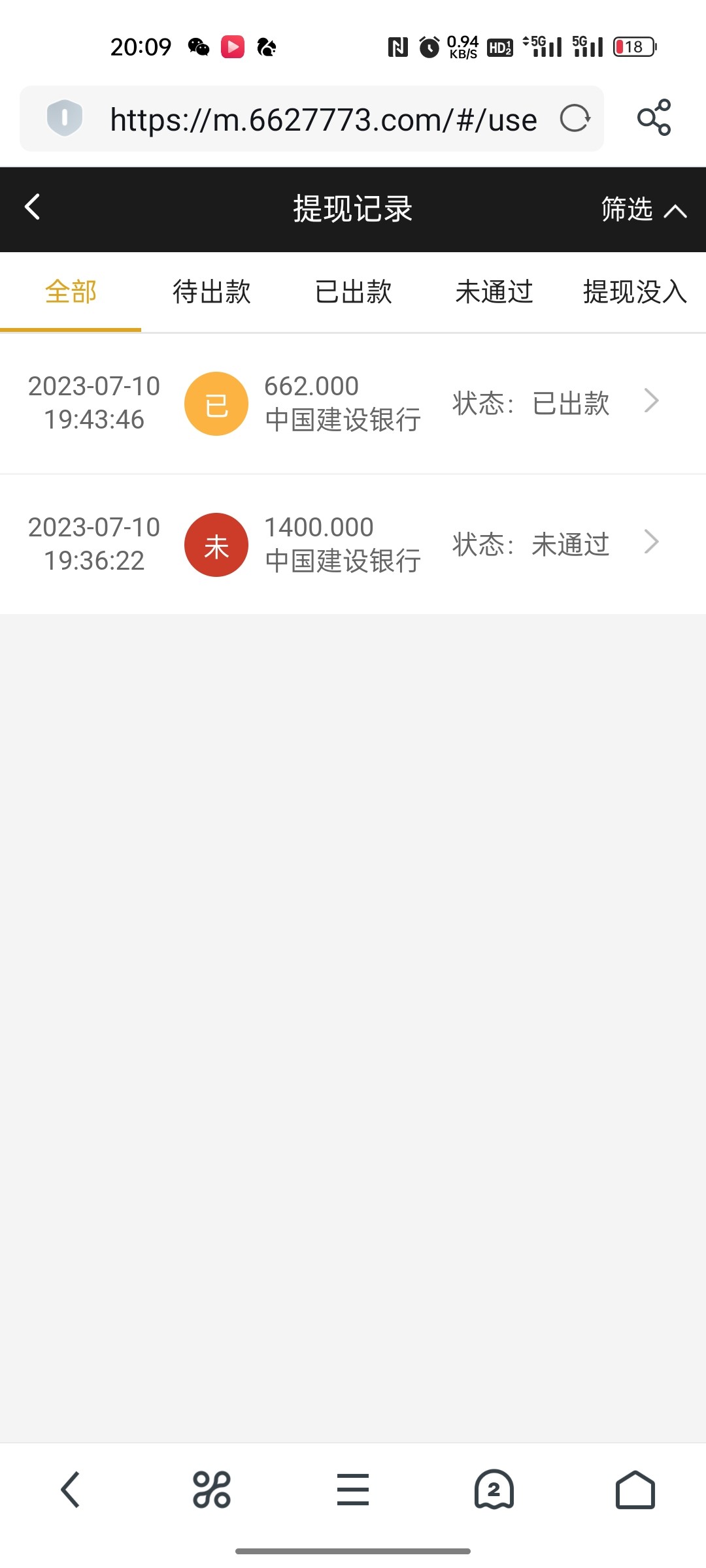Tap the URL address field
706x1568 pixels.
coord(323,120)
